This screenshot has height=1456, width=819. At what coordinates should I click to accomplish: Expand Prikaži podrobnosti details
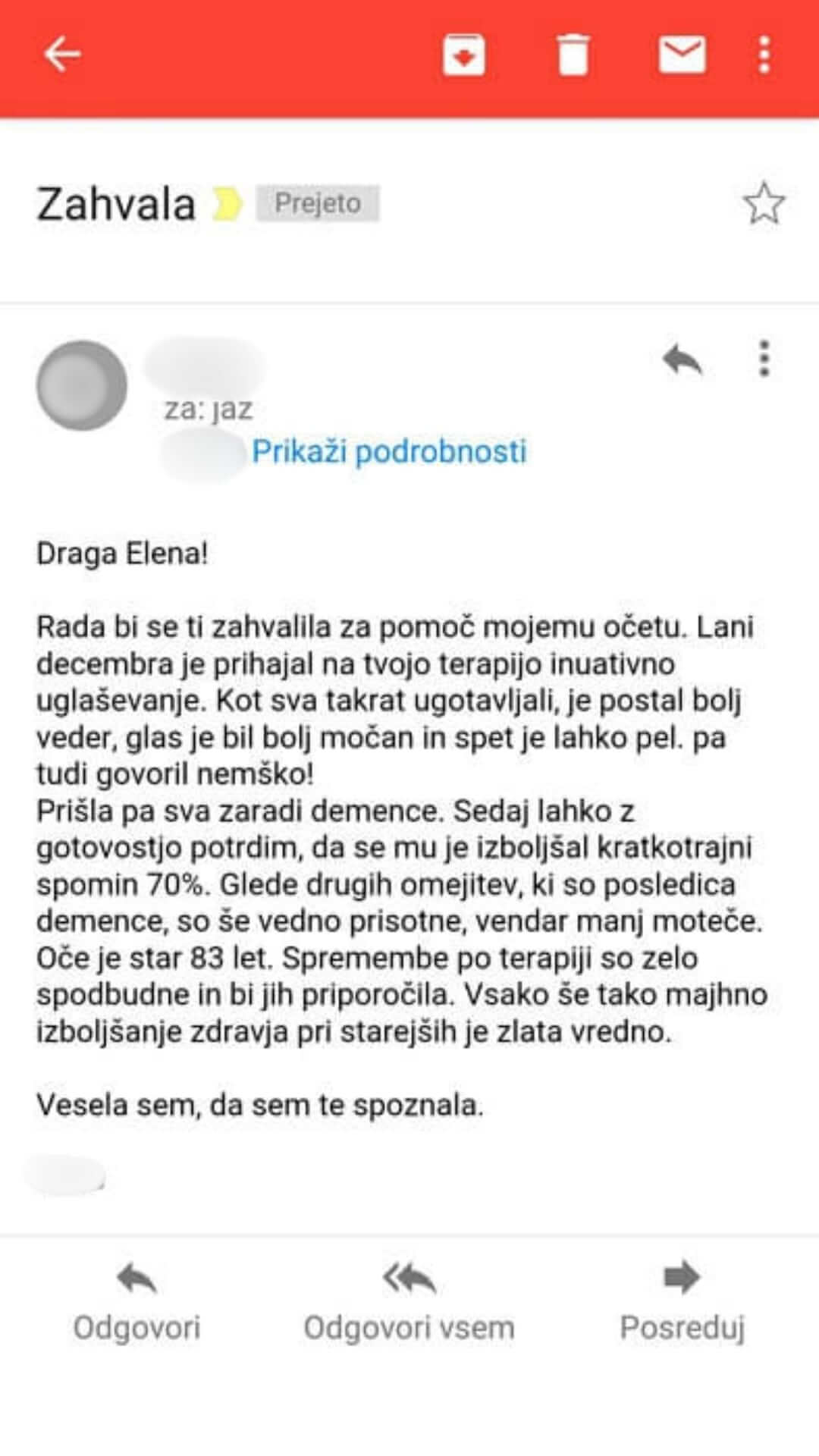[x=389, y=452]
